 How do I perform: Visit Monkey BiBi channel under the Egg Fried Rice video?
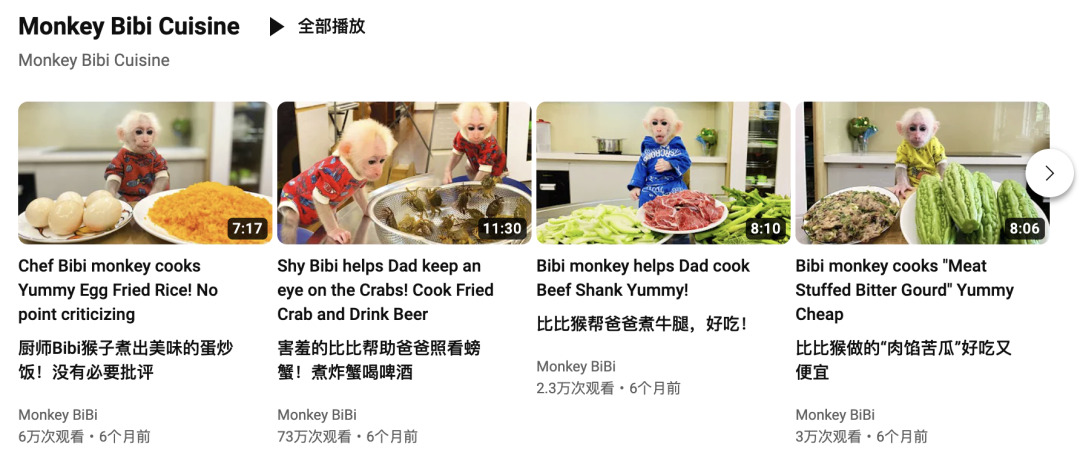(x=57, y=415)
